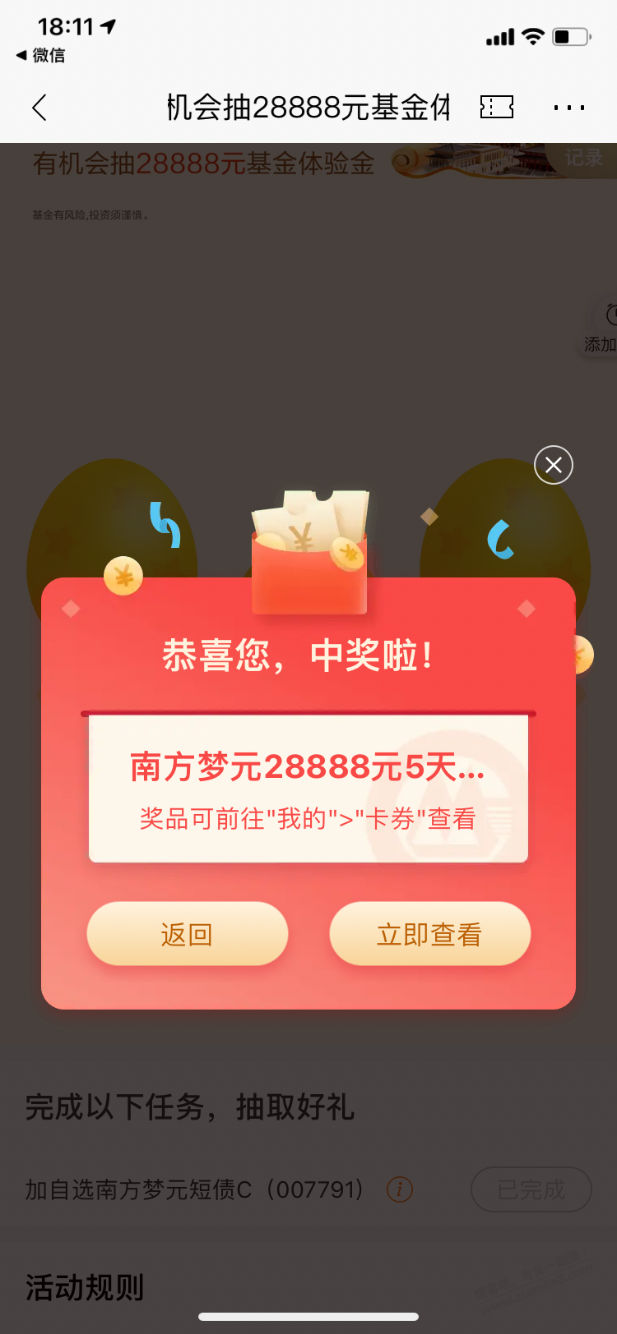Tap the 返回 button

pos(187,934)
